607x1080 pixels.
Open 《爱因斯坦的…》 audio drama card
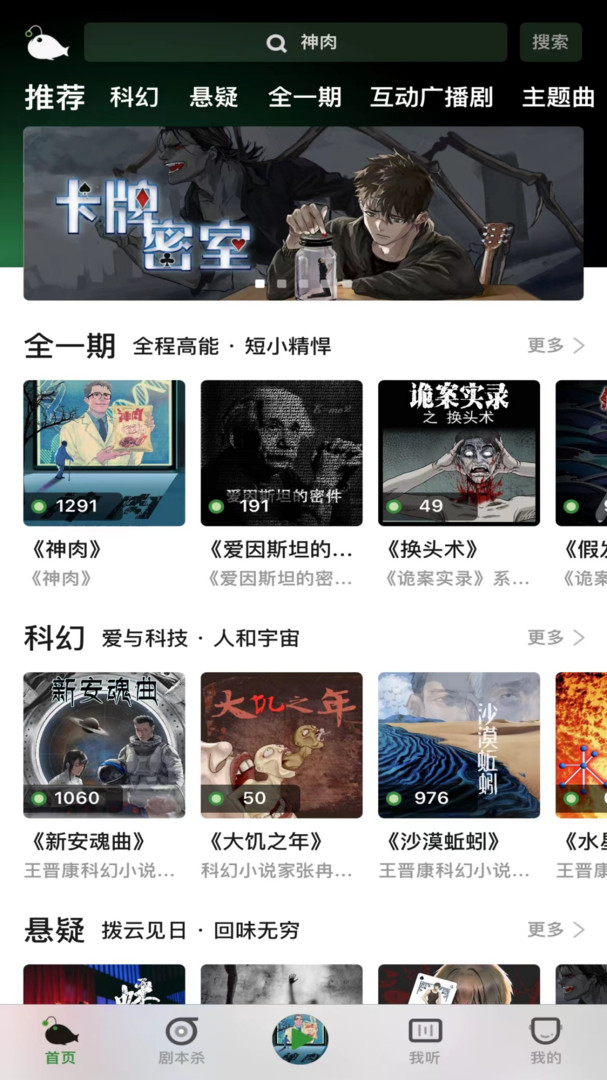281,484
